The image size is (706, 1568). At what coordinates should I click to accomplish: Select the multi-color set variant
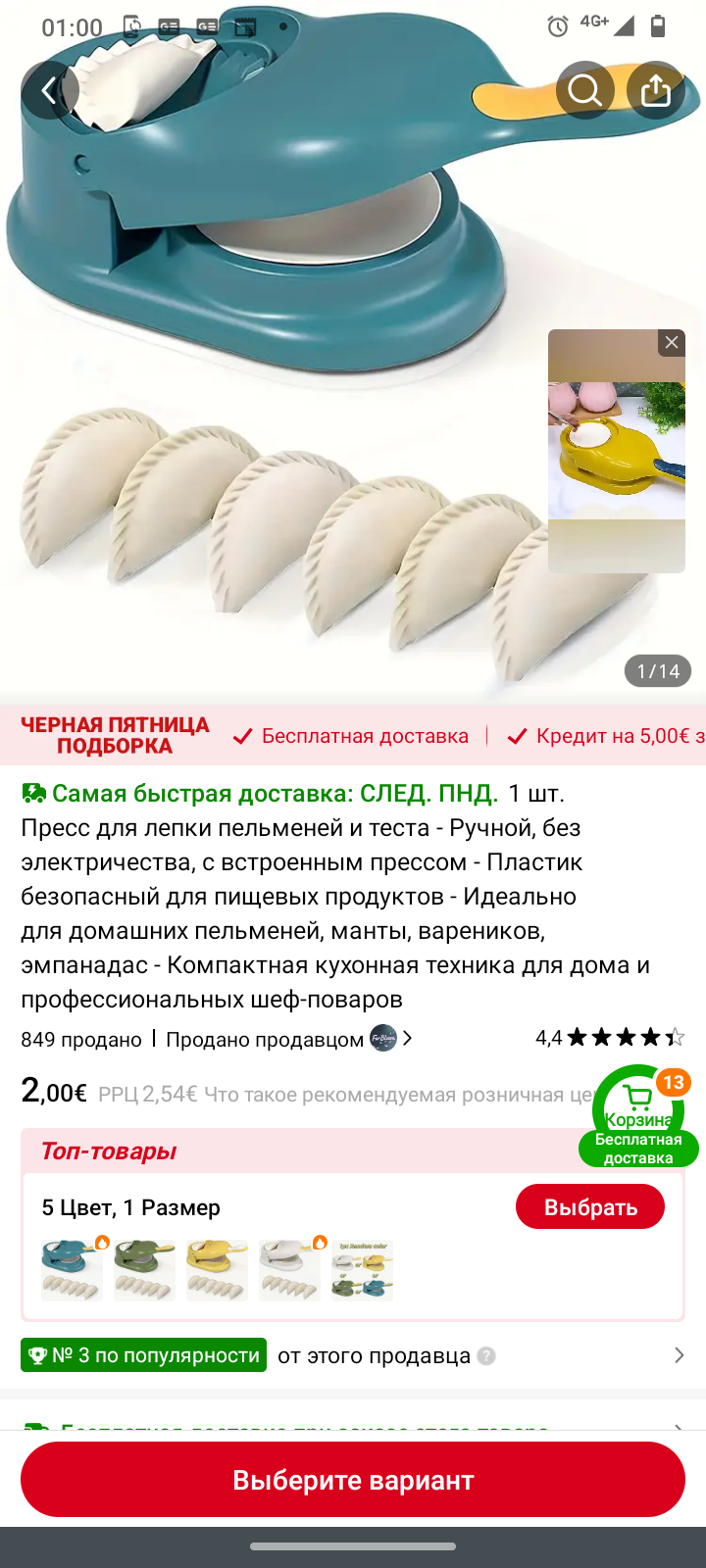(x=362, y=1269)
